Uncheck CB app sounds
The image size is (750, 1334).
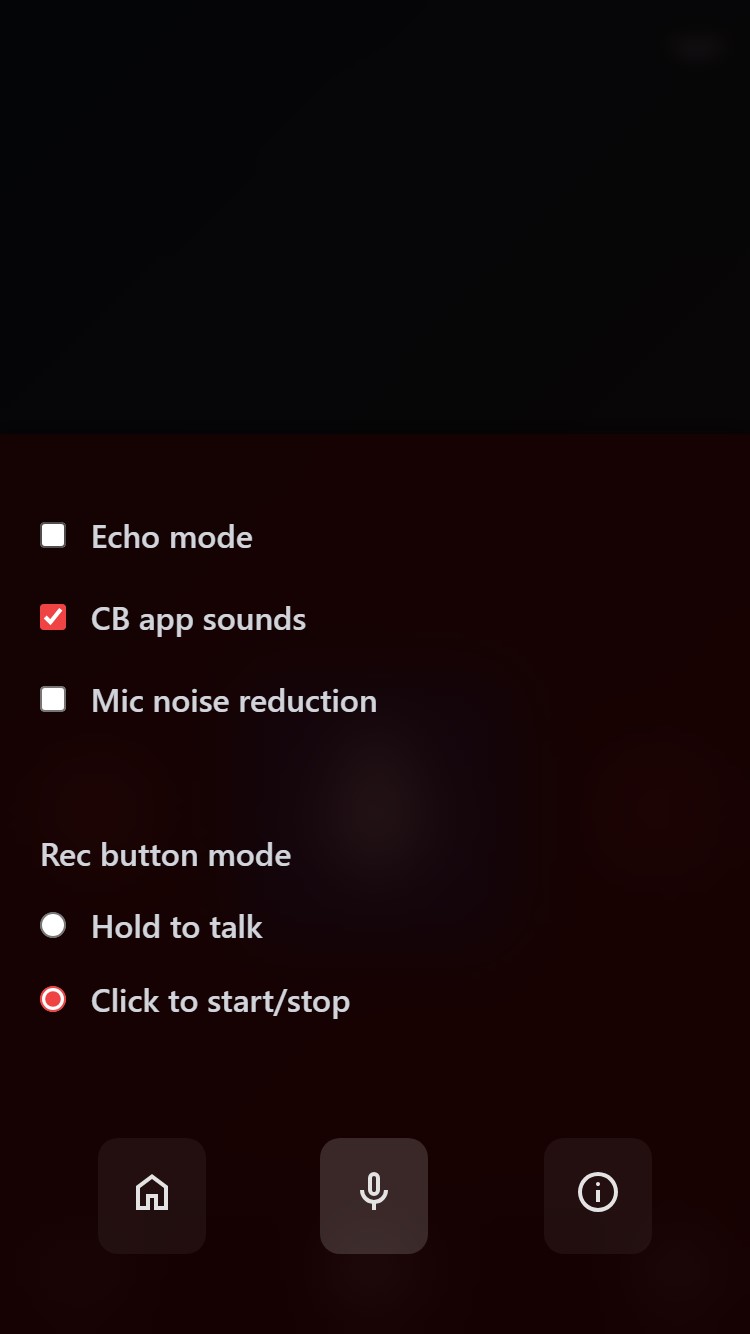click(53, 618)
